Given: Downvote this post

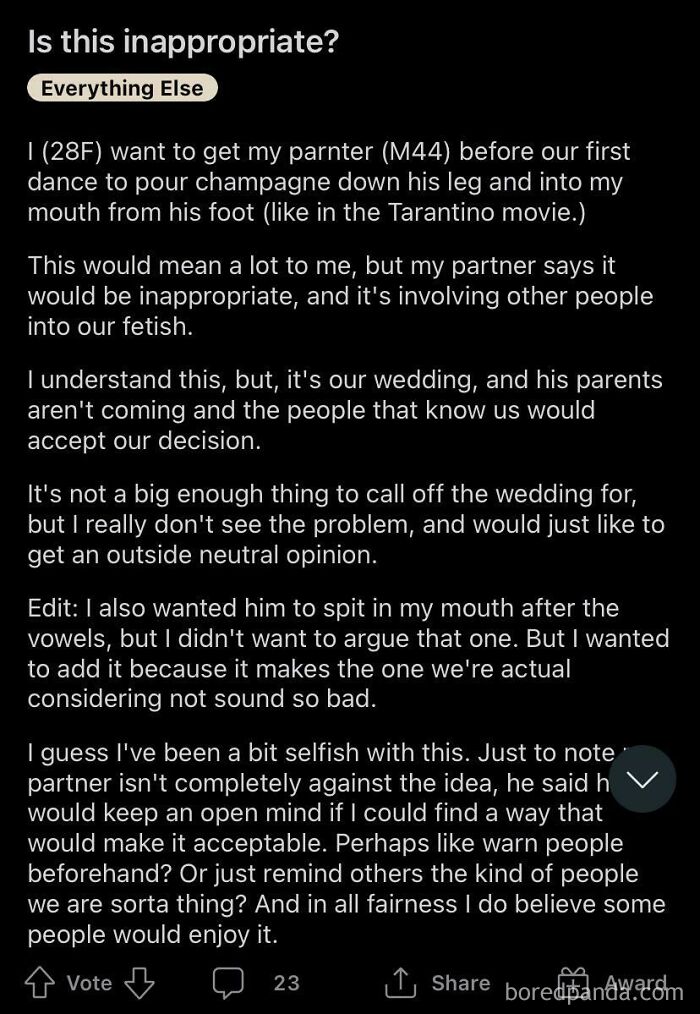Looking at the screenshot, I should [x=139, y=982].
